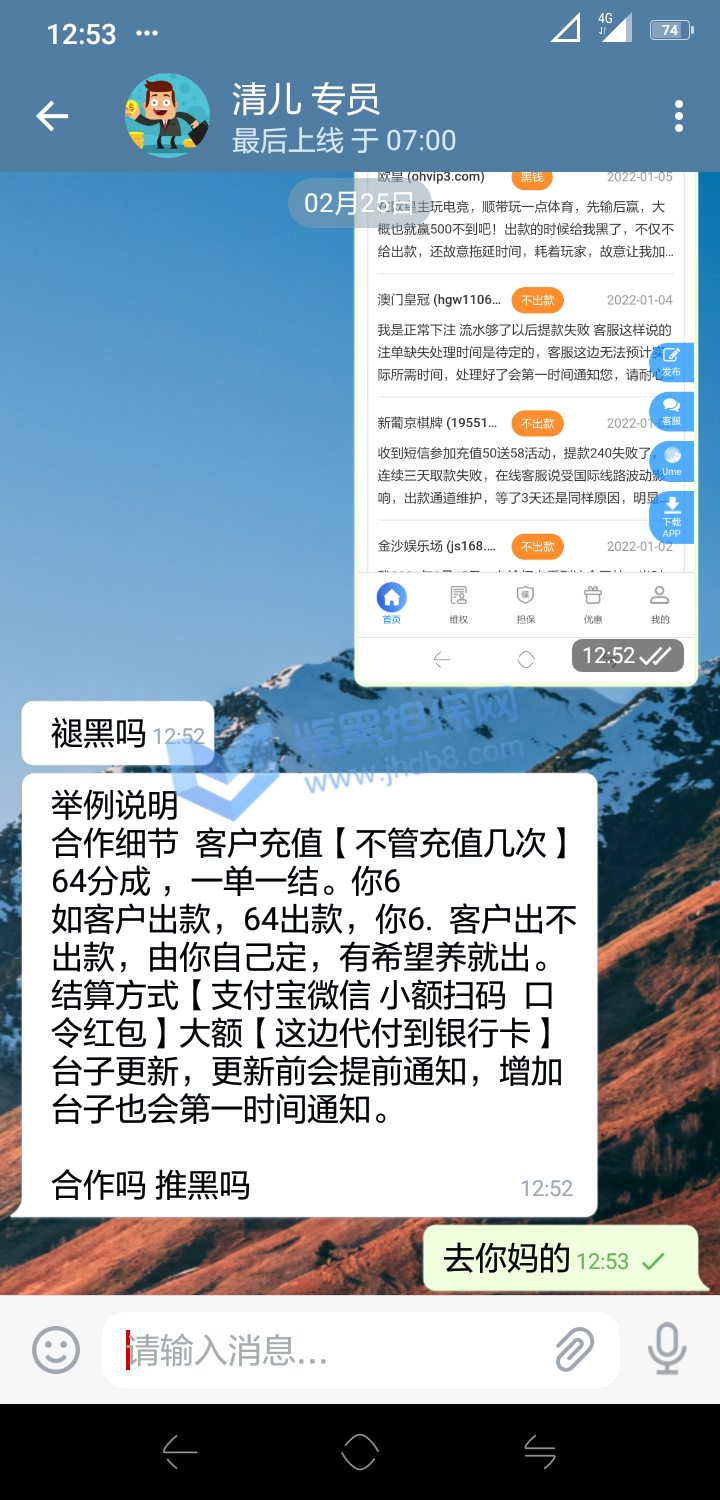Tap the system home button
Image resolution: width=720 pixels, height=1500 pixels.
pyautogui.click(x=360, y=1452)
